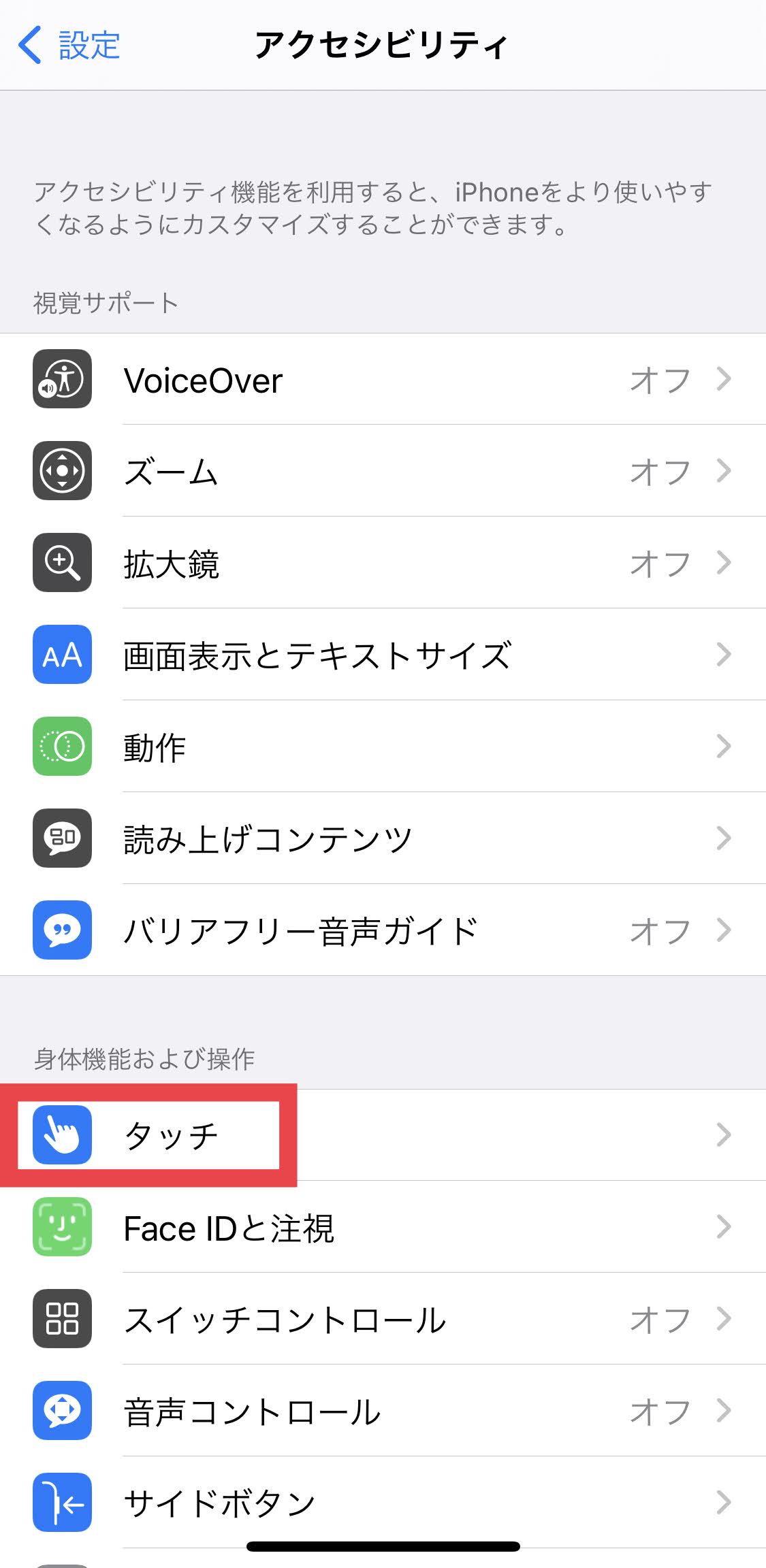
Task: Open the サイドボタン setting
Action: 381,1503
